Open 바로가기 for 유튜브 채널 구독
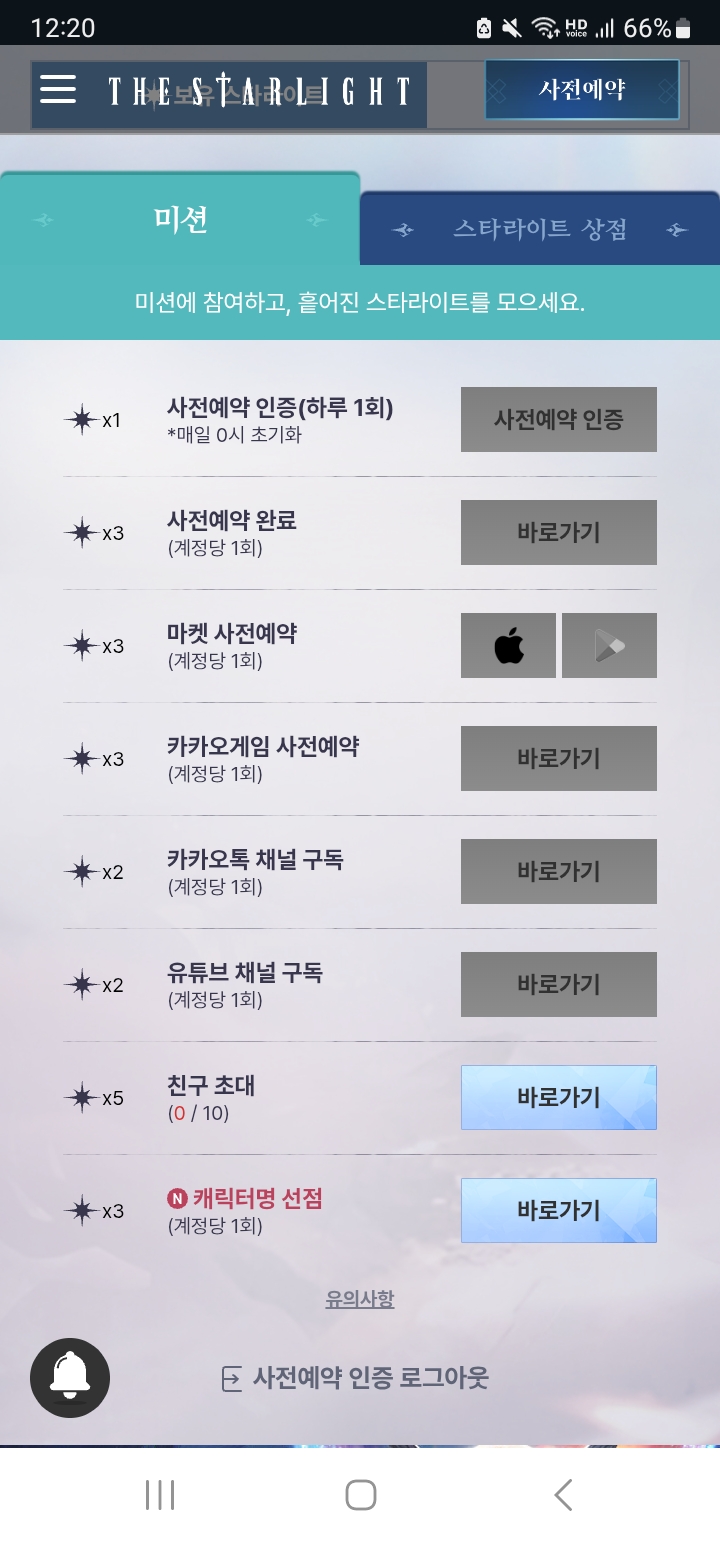 (x=559, y=984)
